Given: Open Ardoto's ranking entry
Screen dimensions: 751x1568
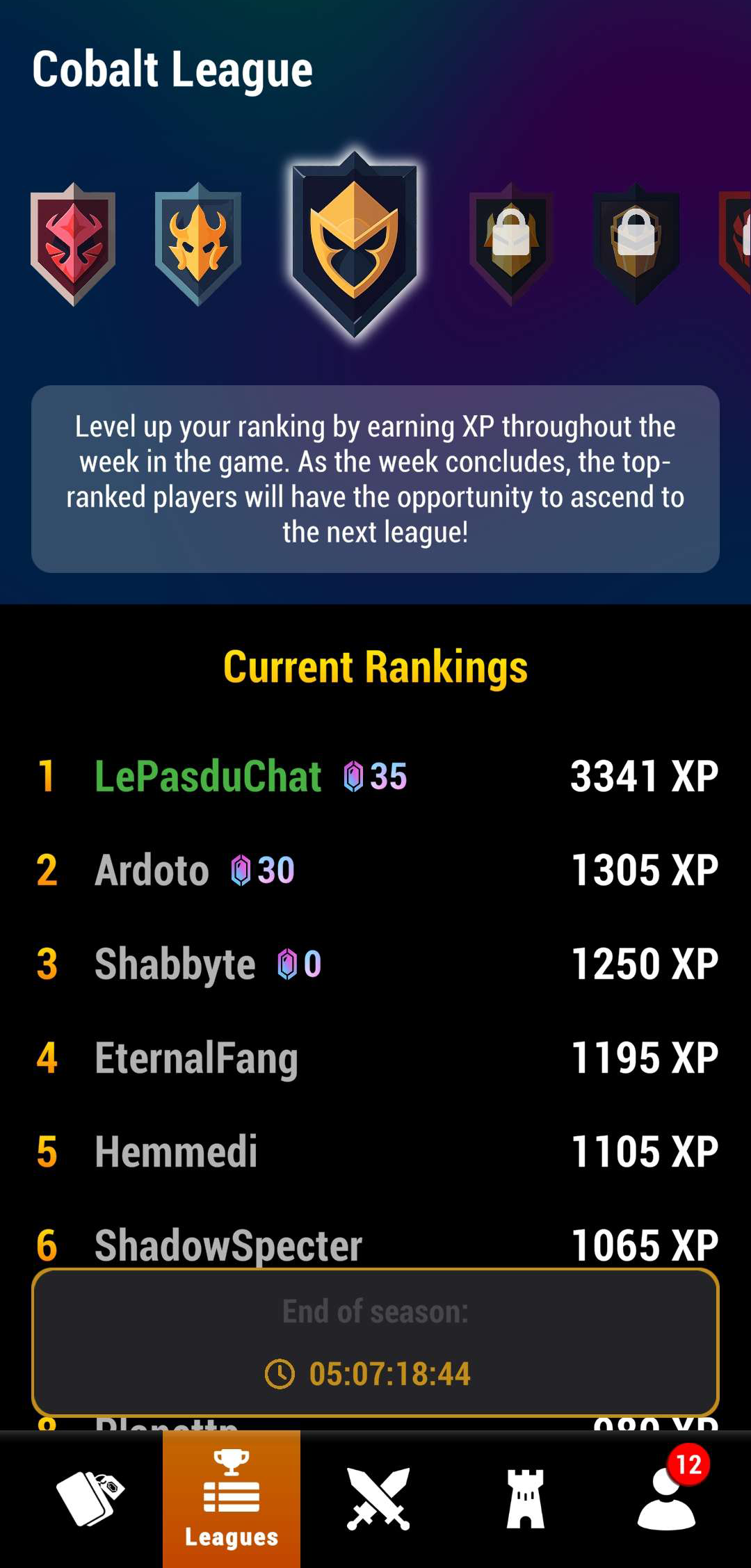Looking at the screenshot, I should tap(375, 870).
